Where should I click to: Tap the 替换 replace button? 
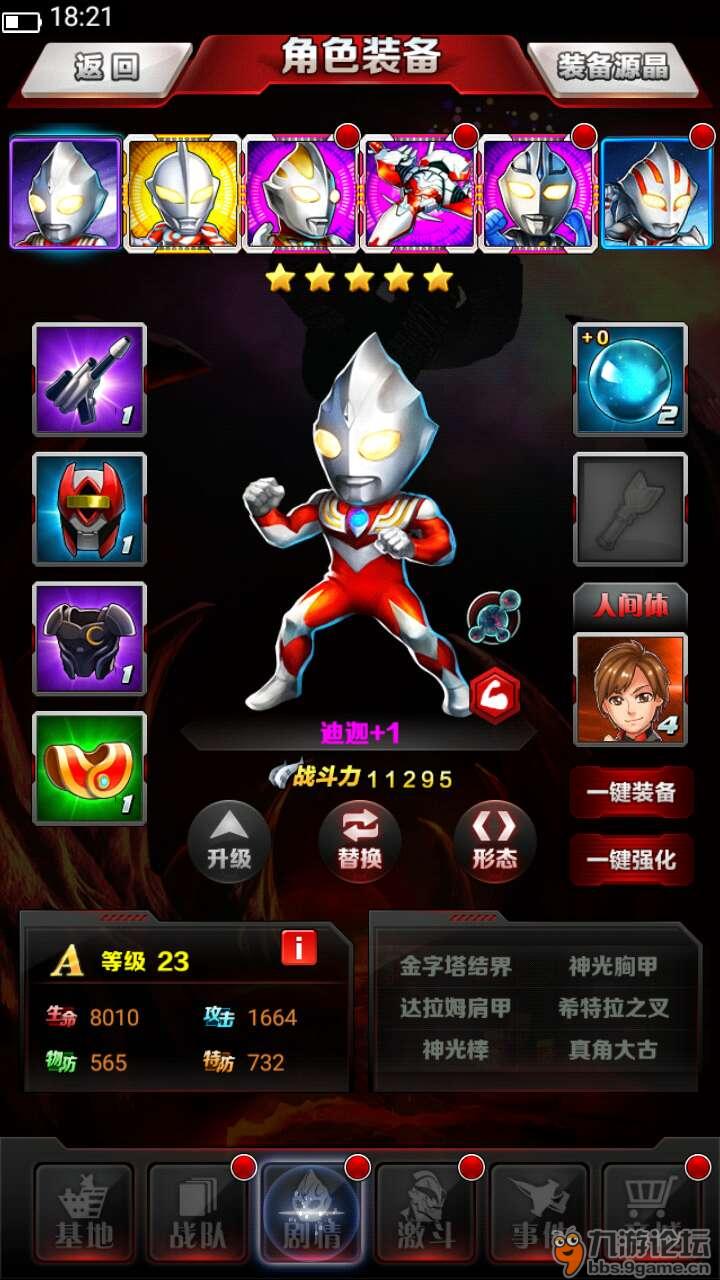(x=360, y=841)
